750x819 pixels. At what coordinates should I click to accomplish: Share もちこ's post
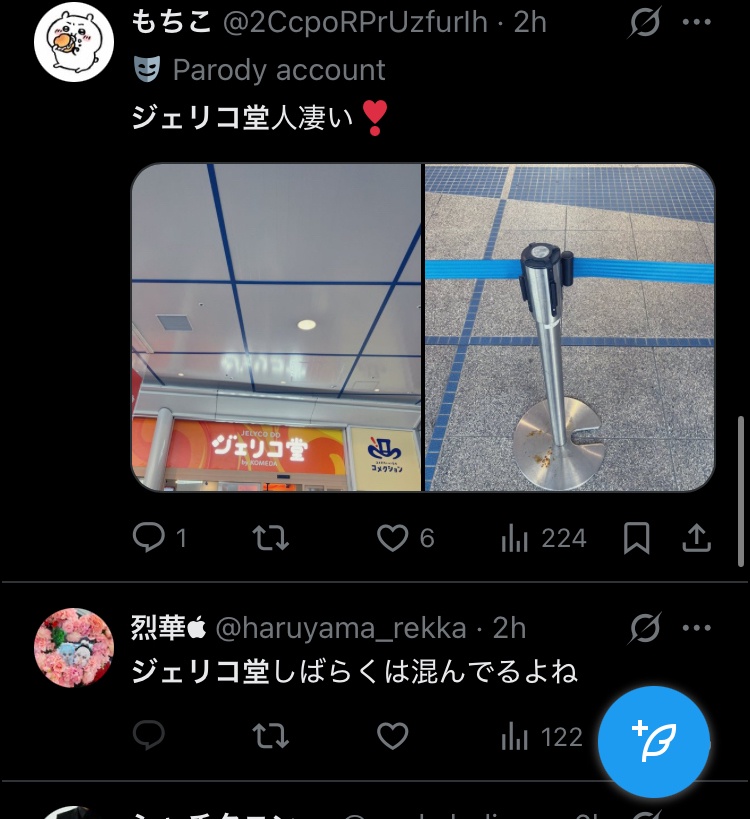click(695, 539)
